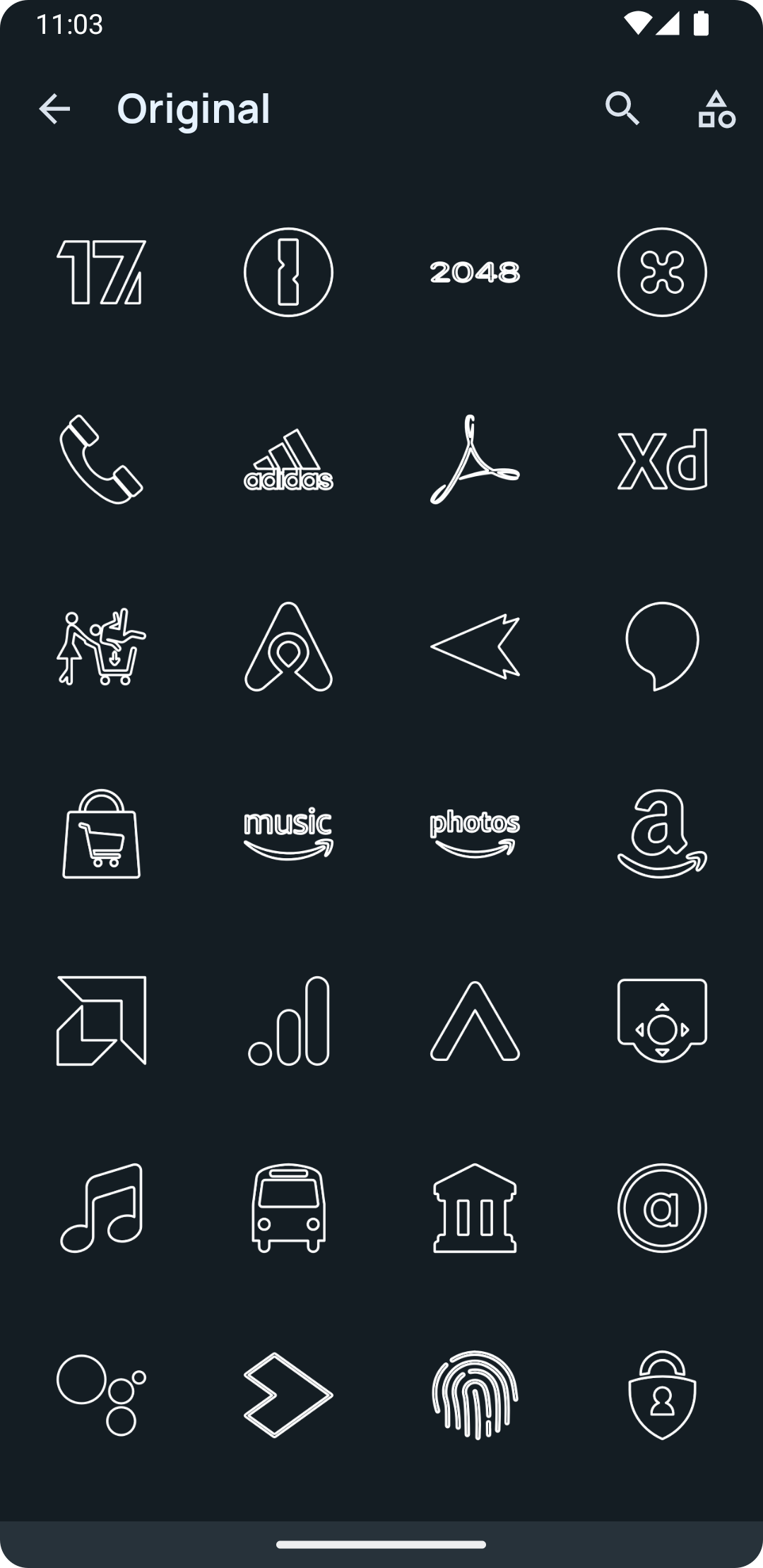Select the phone handset icon
This screenshot has height=1568, width=763.
[x=101, y=460]
